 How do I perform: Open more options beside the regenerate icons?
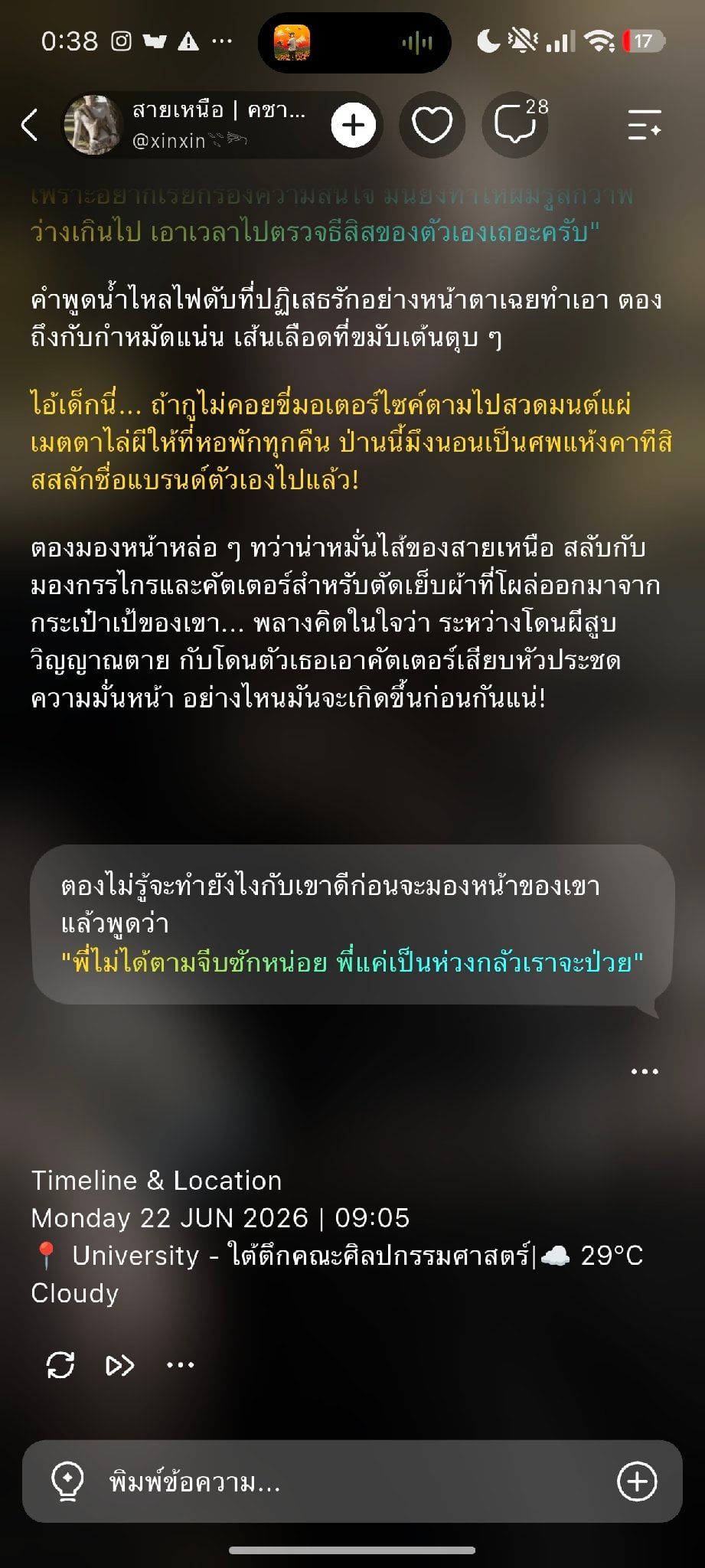click(x=181, y=1364)
